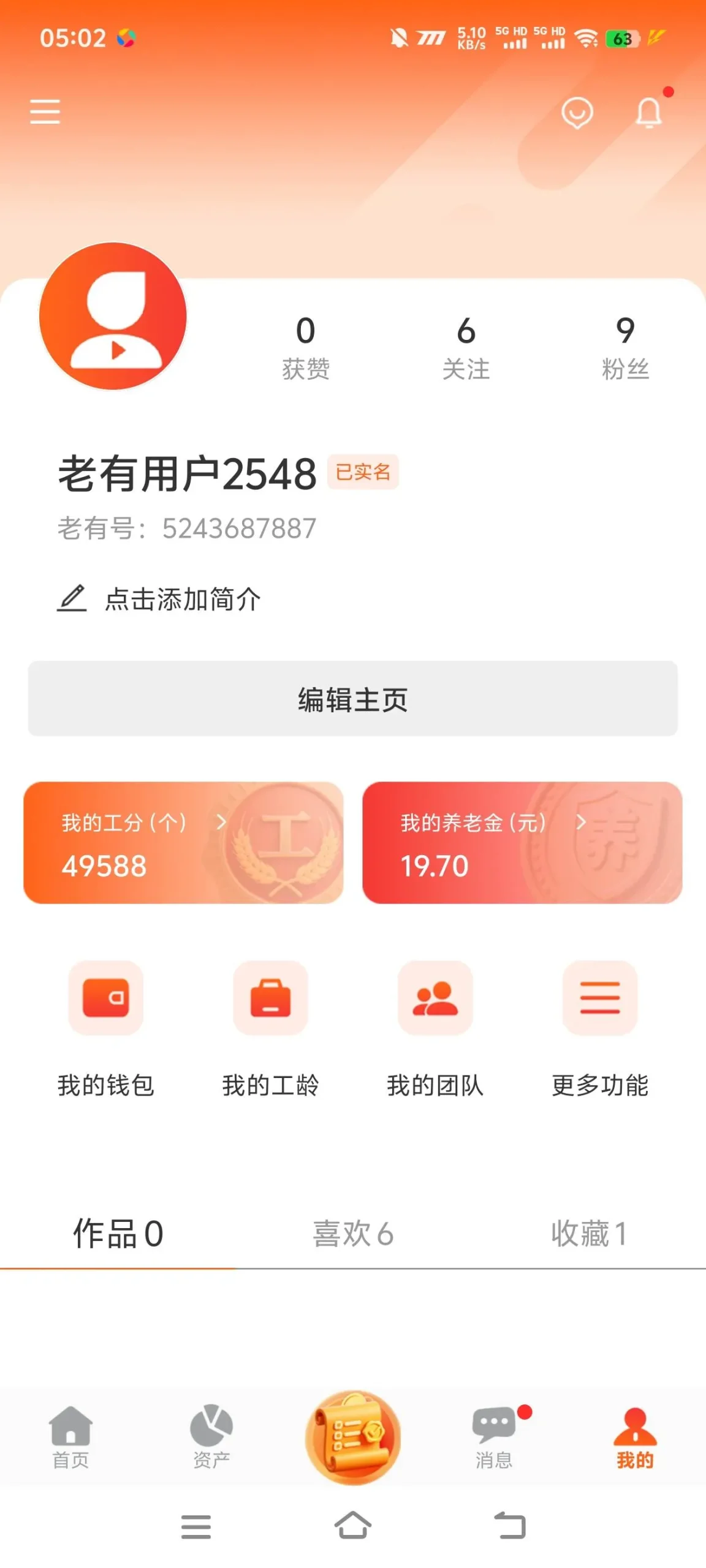
Task: Switch to the 收藏1 tab
Action: [x=590, y=1235]
